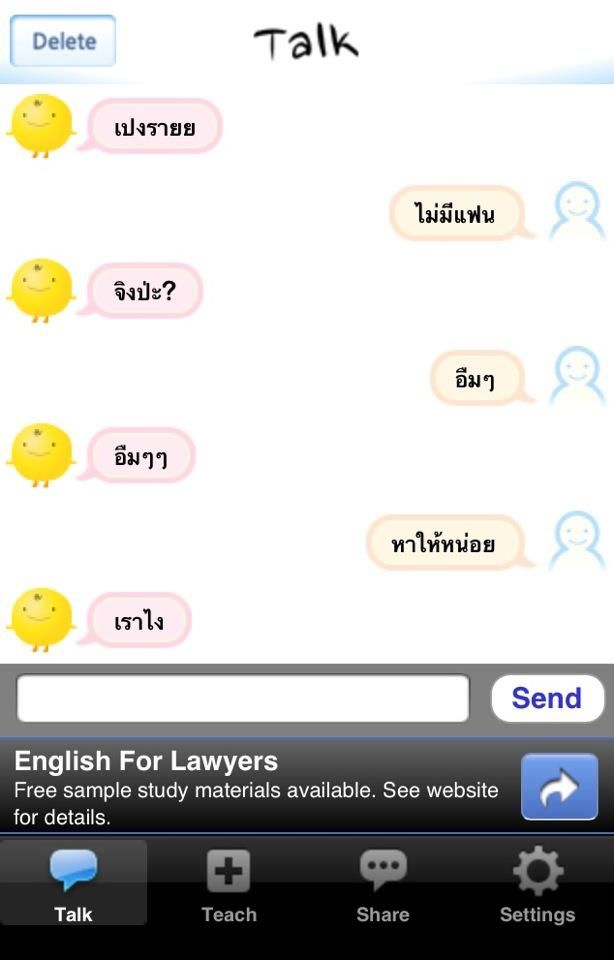Open the Settings tab

[537, 884]
